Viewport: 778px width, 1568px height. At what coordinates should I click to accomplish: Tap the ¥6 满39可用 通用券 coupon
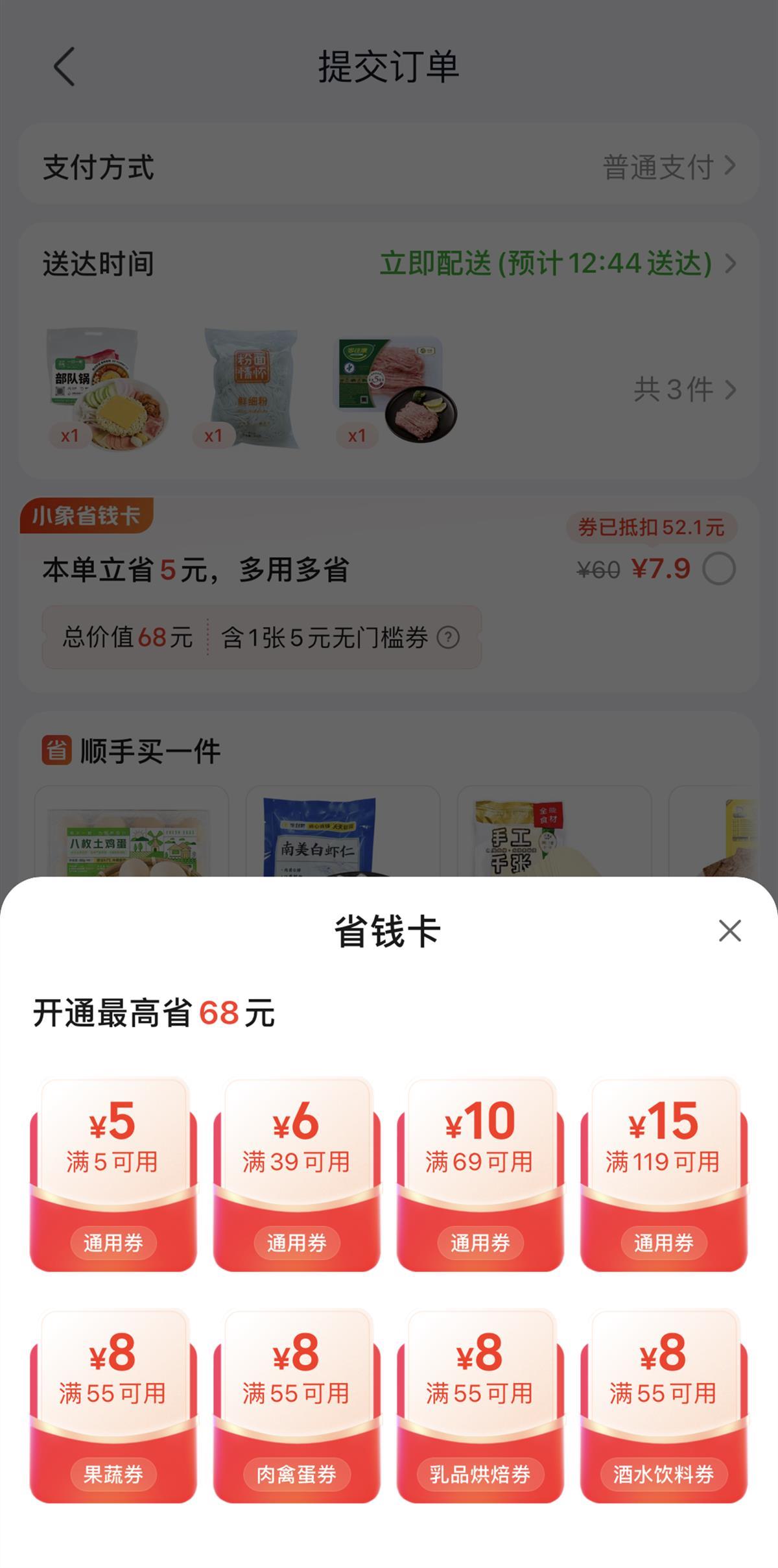[x=296, y=1174]
